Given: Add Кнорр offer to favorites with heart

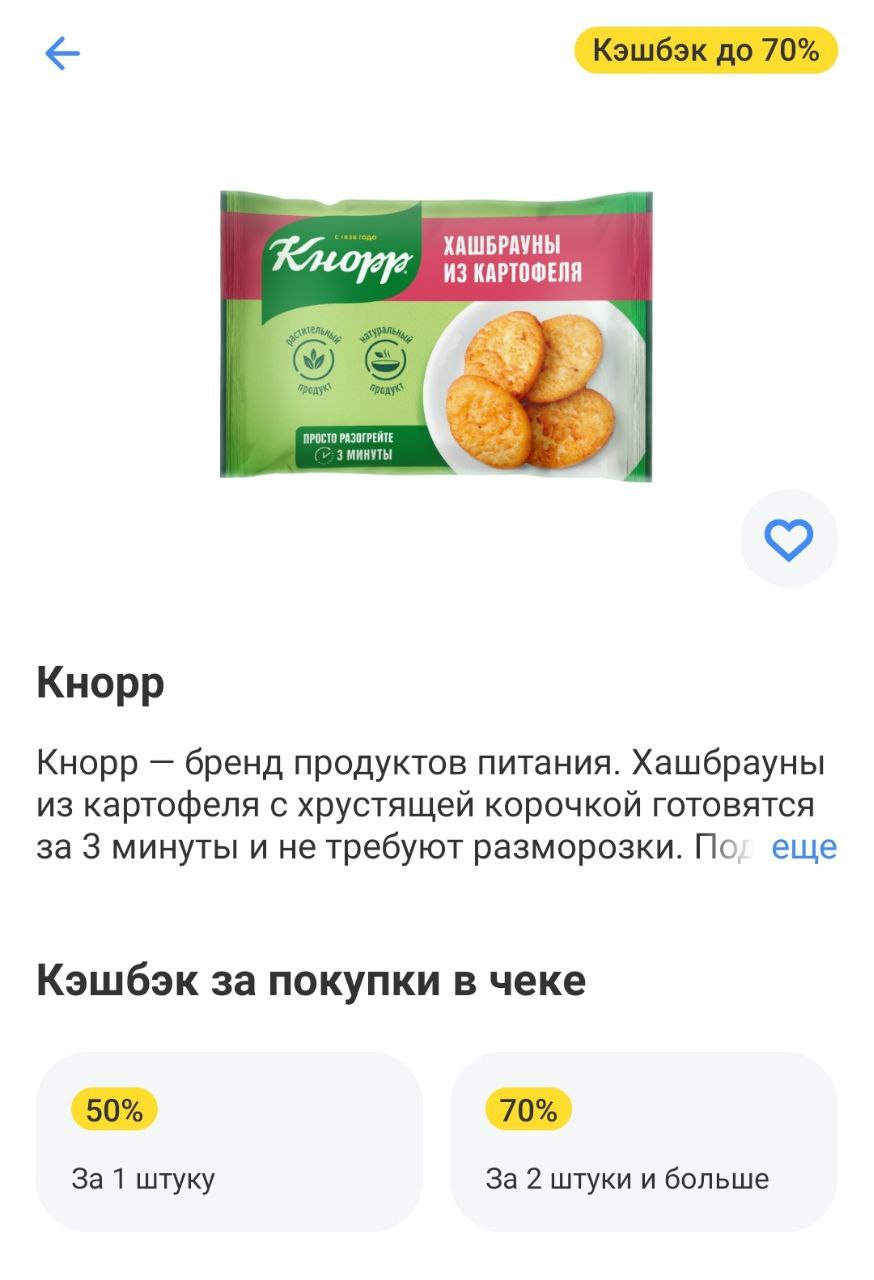Looking at the screenshot, I should click(x=788, y=540).
